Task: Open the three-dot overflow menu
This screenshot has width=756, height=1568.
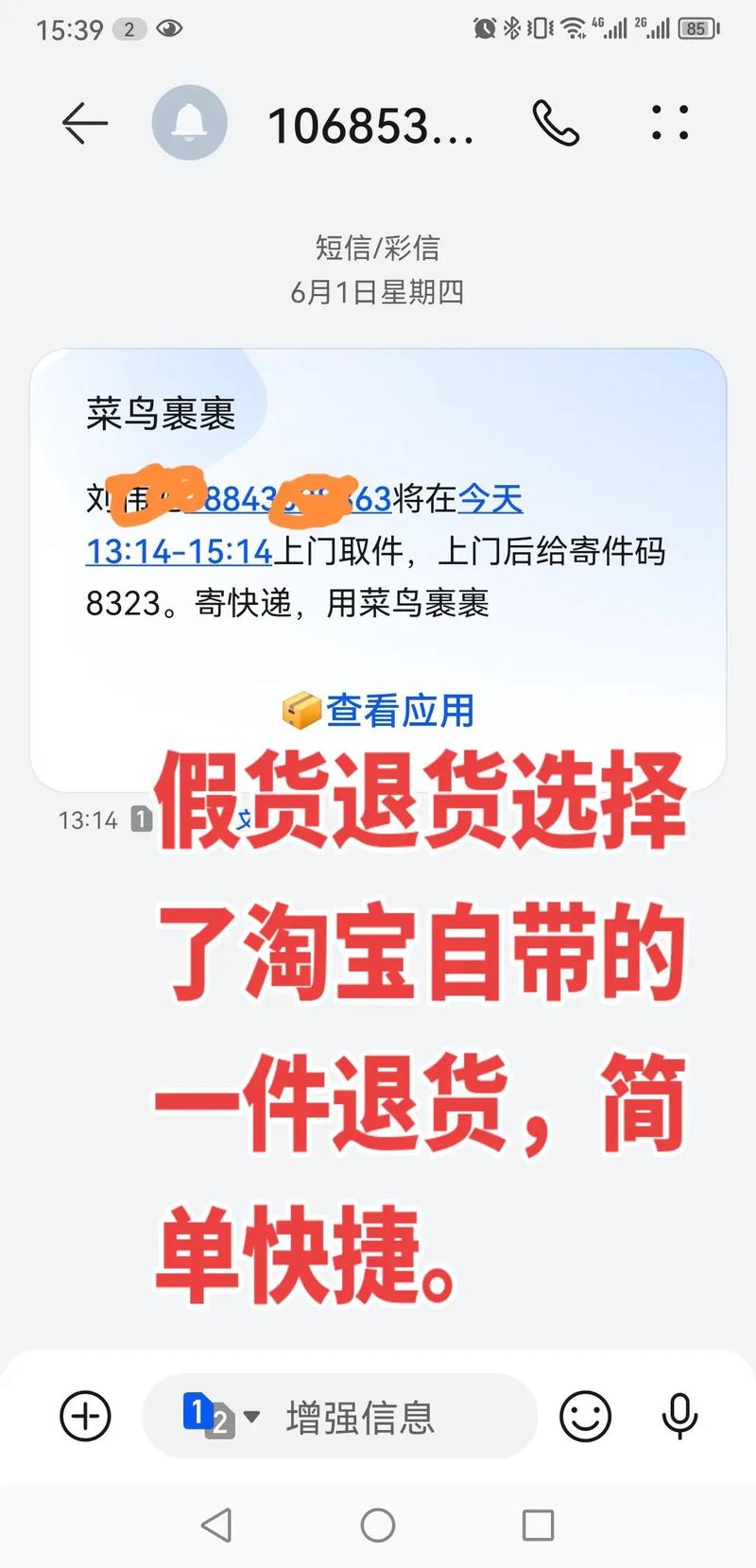Action: pos(669,124)
